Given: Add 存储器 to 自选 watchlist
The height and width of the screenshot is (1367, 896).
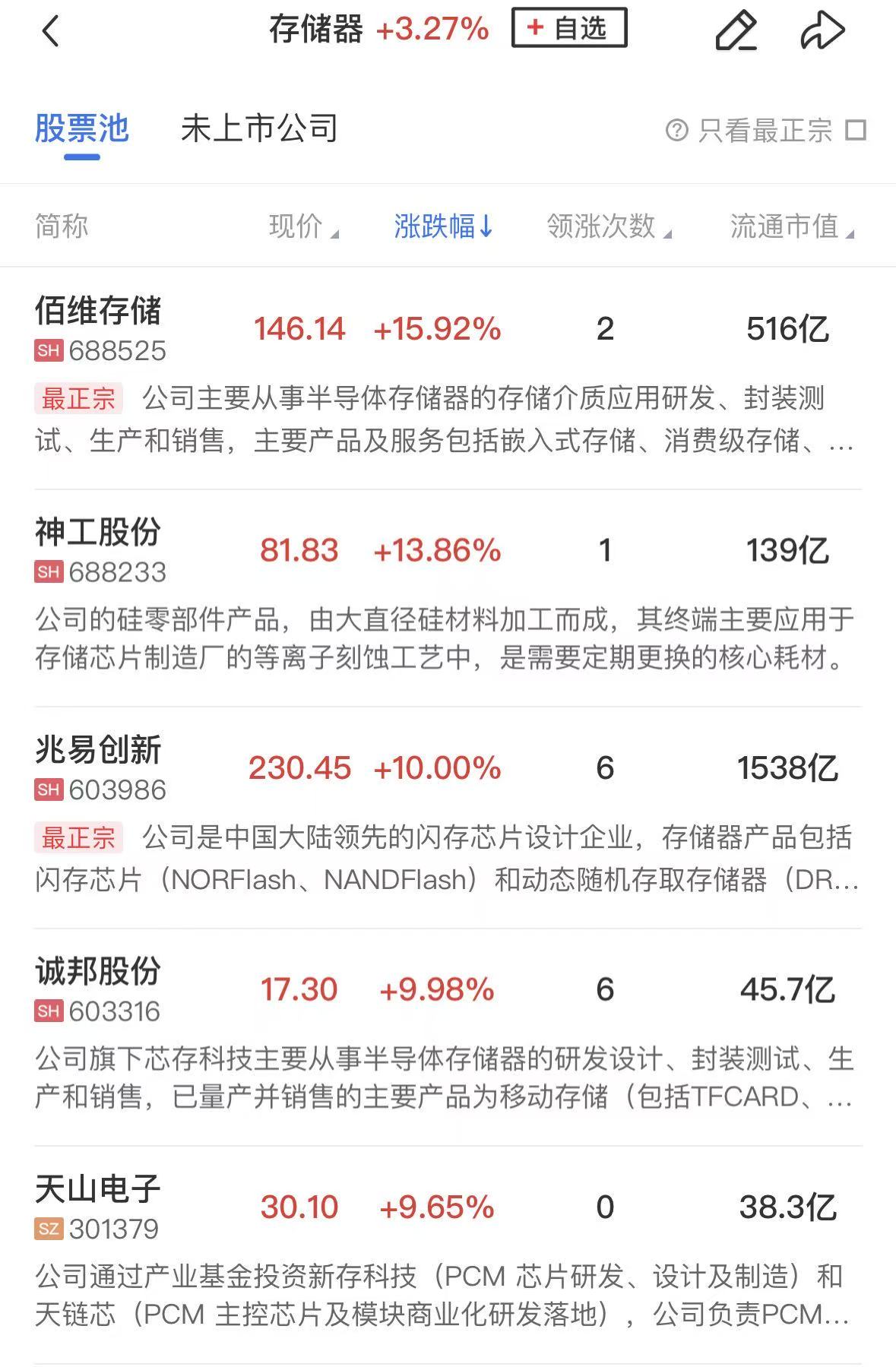Looking at the screenshot, I should (569, 28).
